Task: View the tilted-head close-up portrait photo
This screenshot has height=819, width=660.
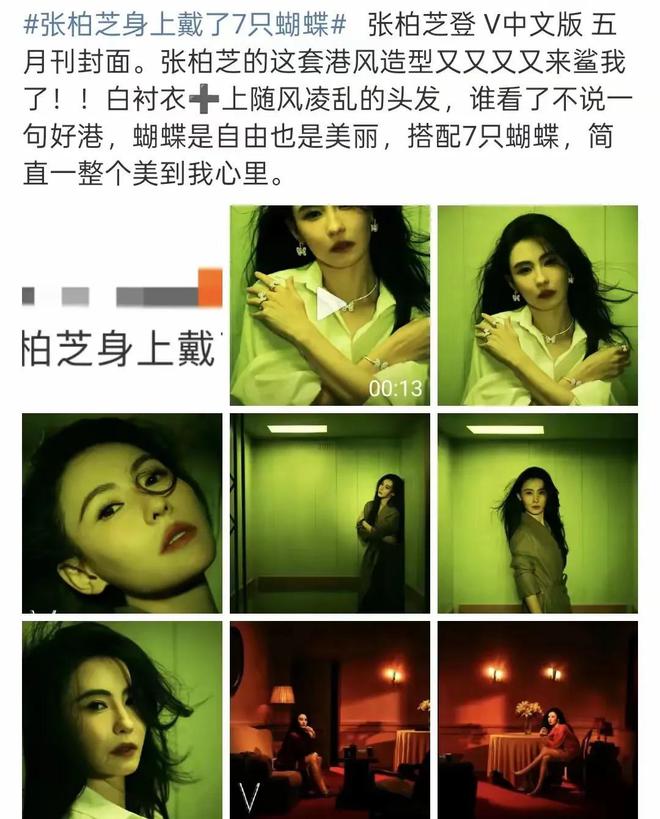Action: pos(122,513)
